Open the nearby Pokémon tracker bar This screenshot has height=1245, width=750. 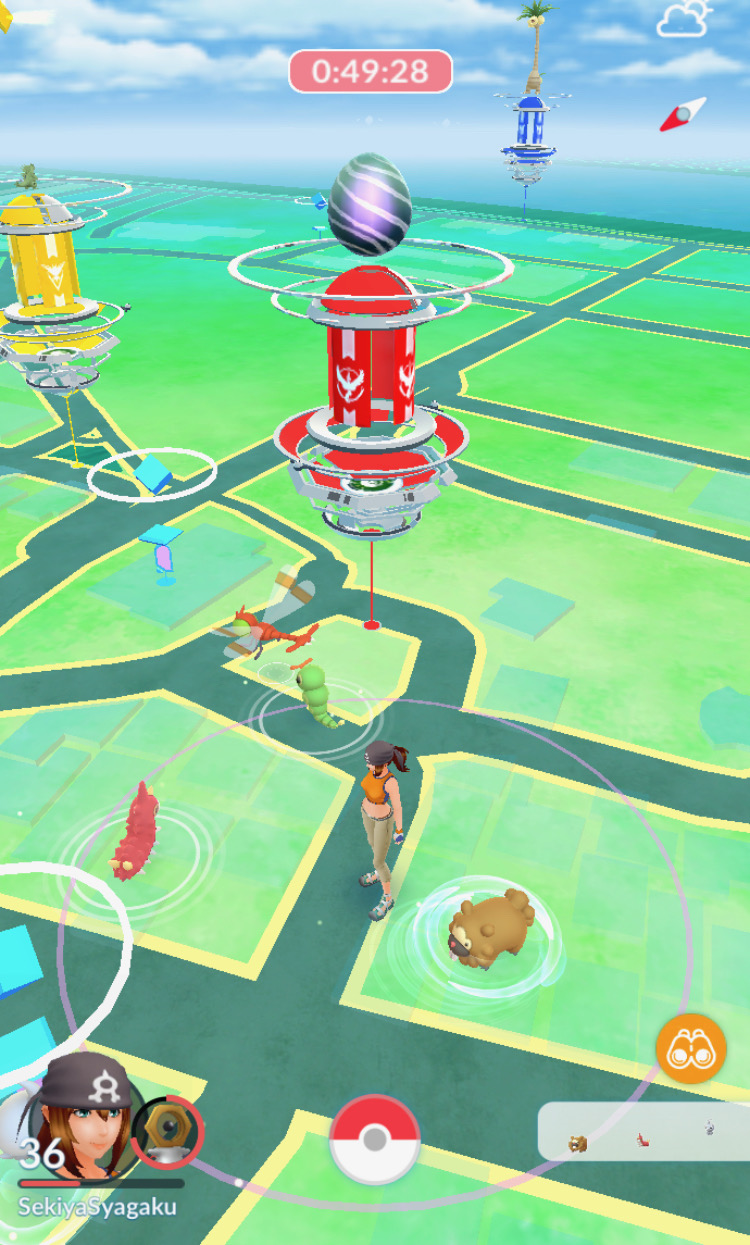click(x=643, y=1131)
